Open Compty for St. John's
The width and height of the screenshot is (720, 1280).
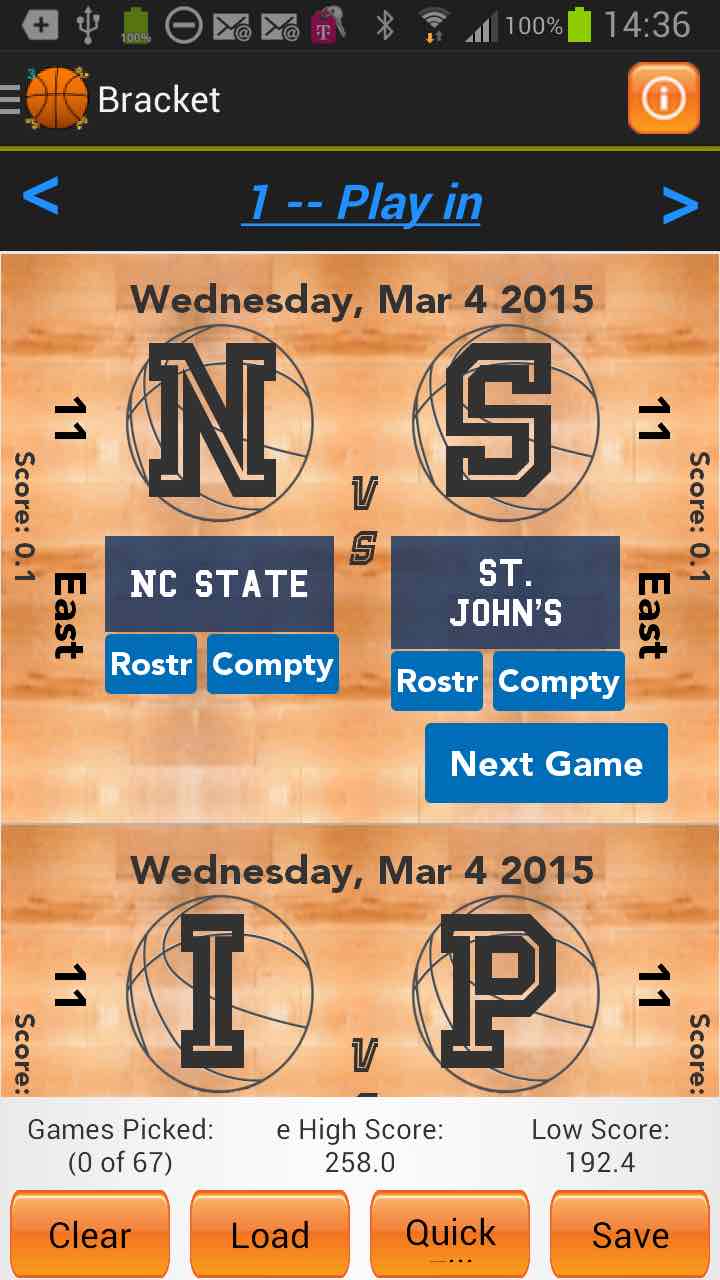pyautogui.click(x=558, y=682)
